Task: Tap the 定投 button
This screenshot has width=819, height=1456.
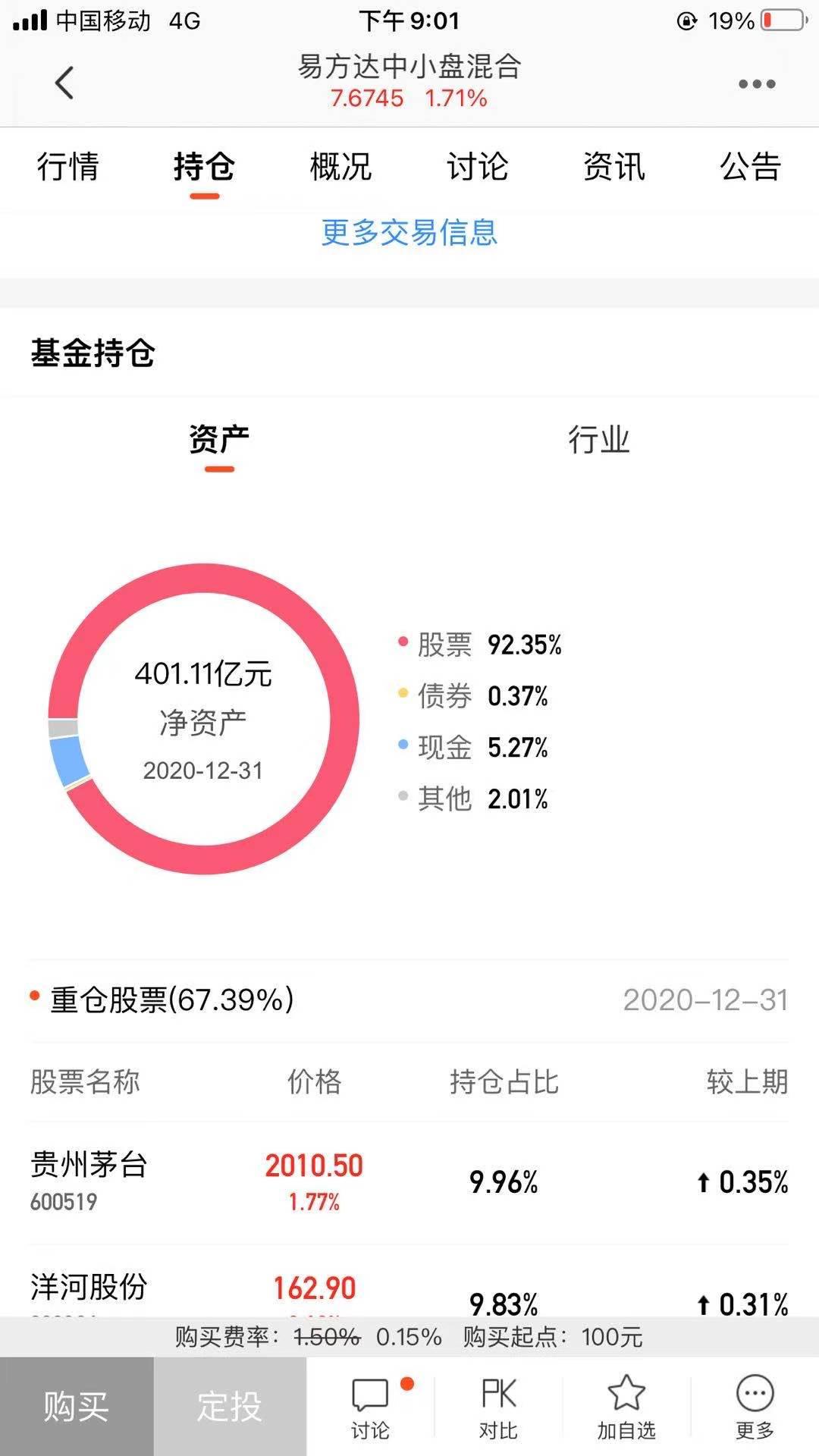Action: coord(230,1406)
